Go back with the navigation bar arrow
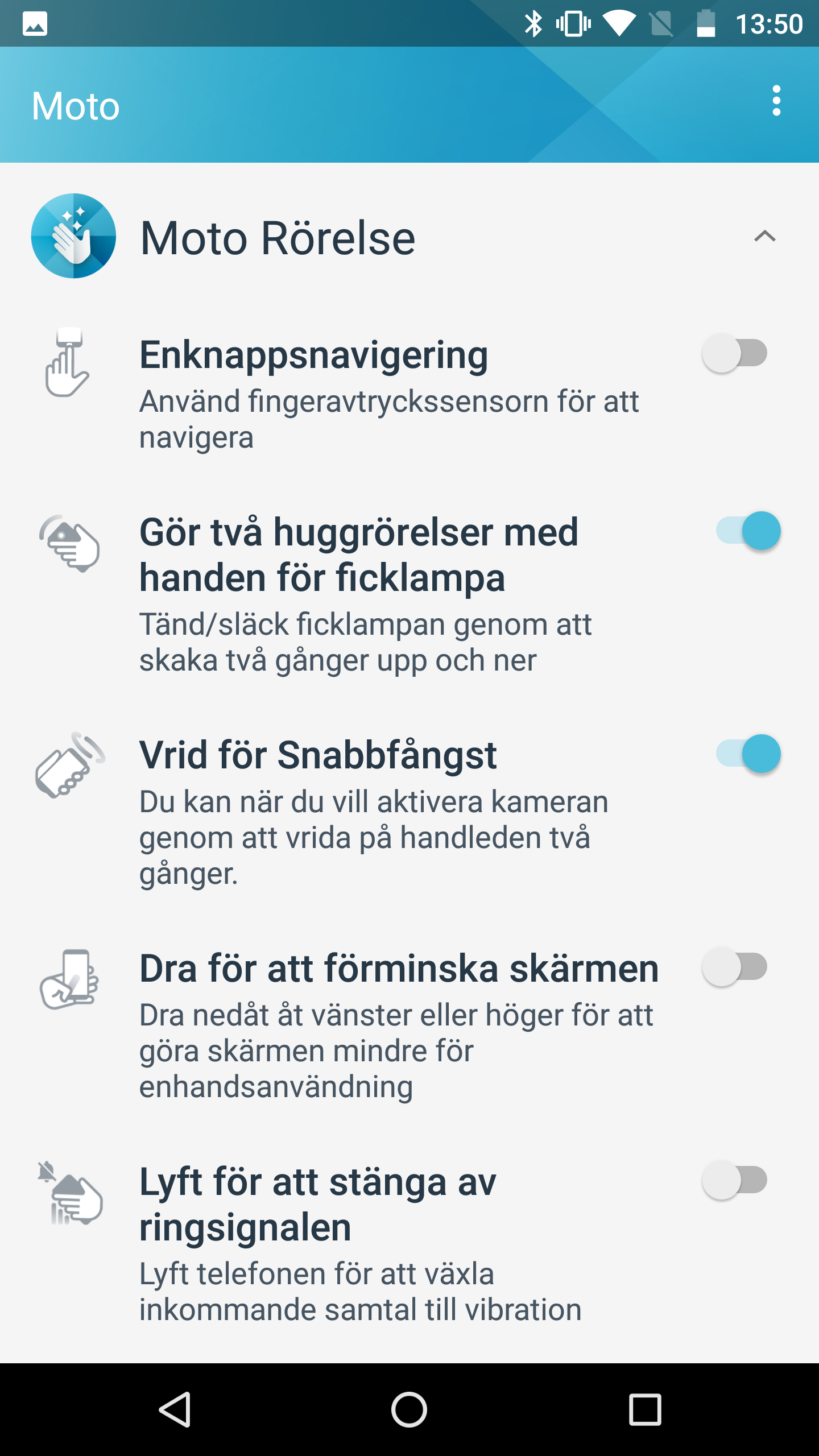The height and width of the screenshot is (1456, 819). [x=175, y=1409]
